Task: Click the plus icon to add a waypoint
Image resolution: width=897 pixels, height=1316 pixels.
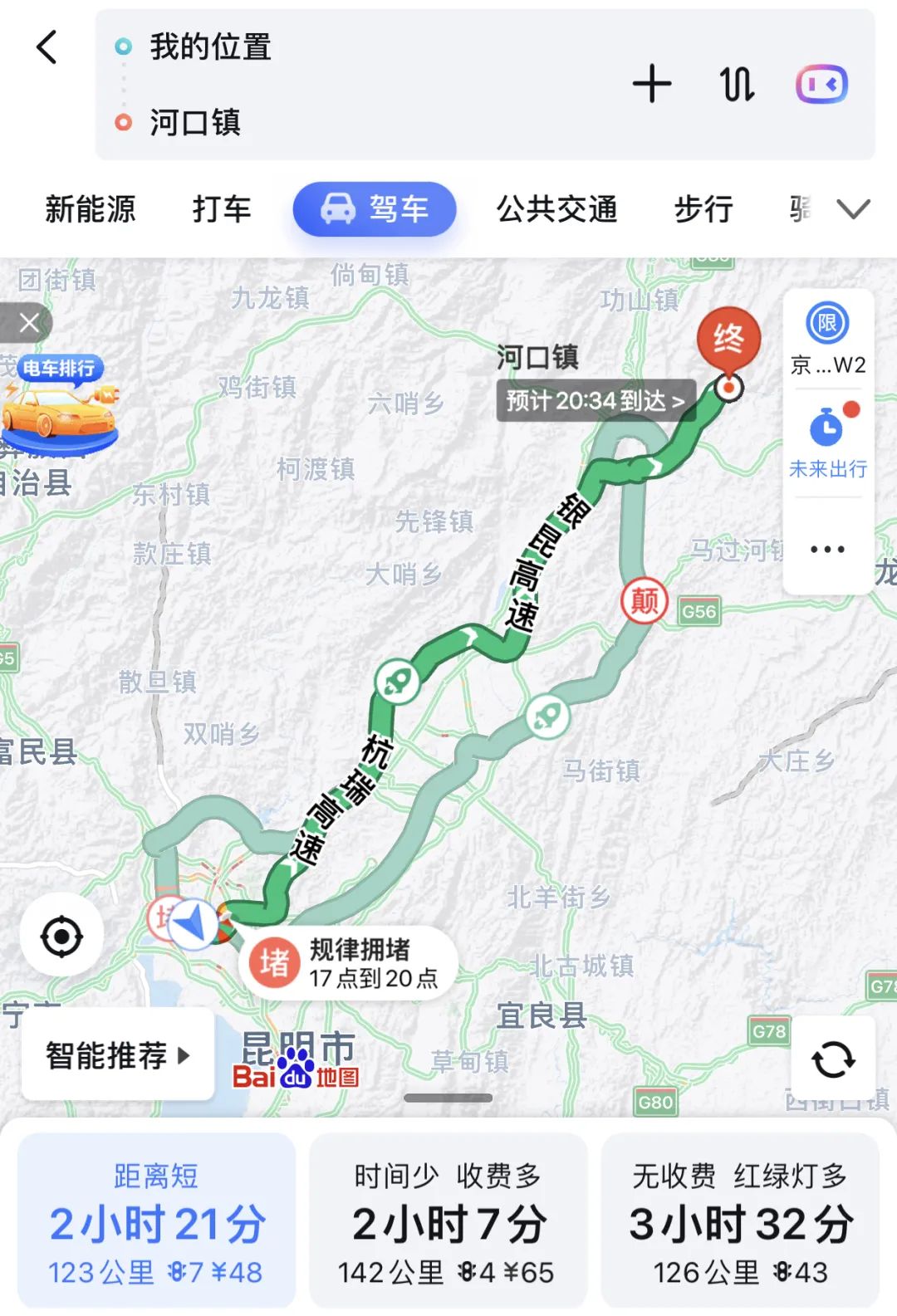Action: 653,84
